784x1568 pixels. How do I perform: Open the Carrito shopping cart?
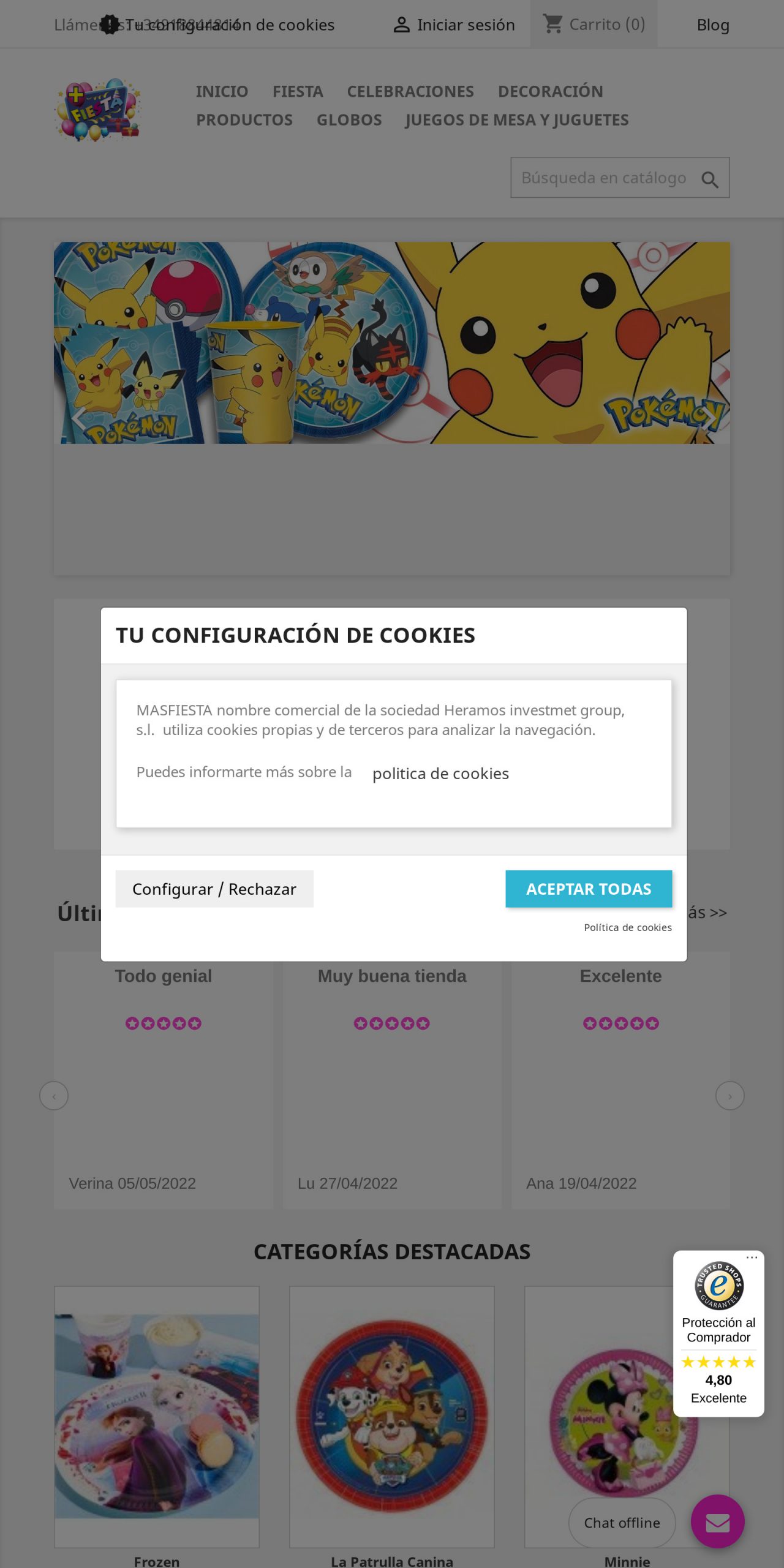point(594,24)
